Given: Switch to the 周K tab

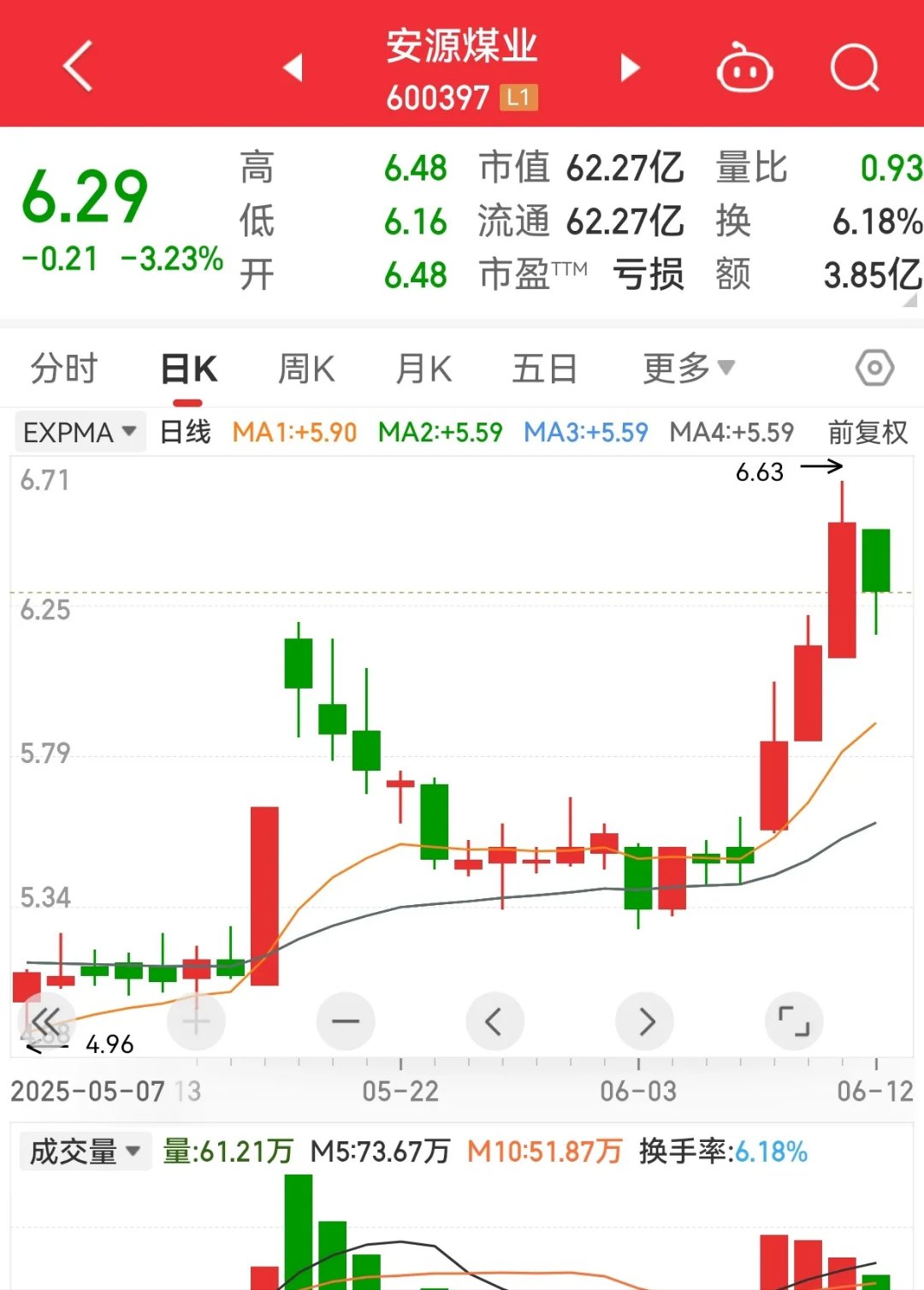Looking at the screenshot, I should 306,370.
